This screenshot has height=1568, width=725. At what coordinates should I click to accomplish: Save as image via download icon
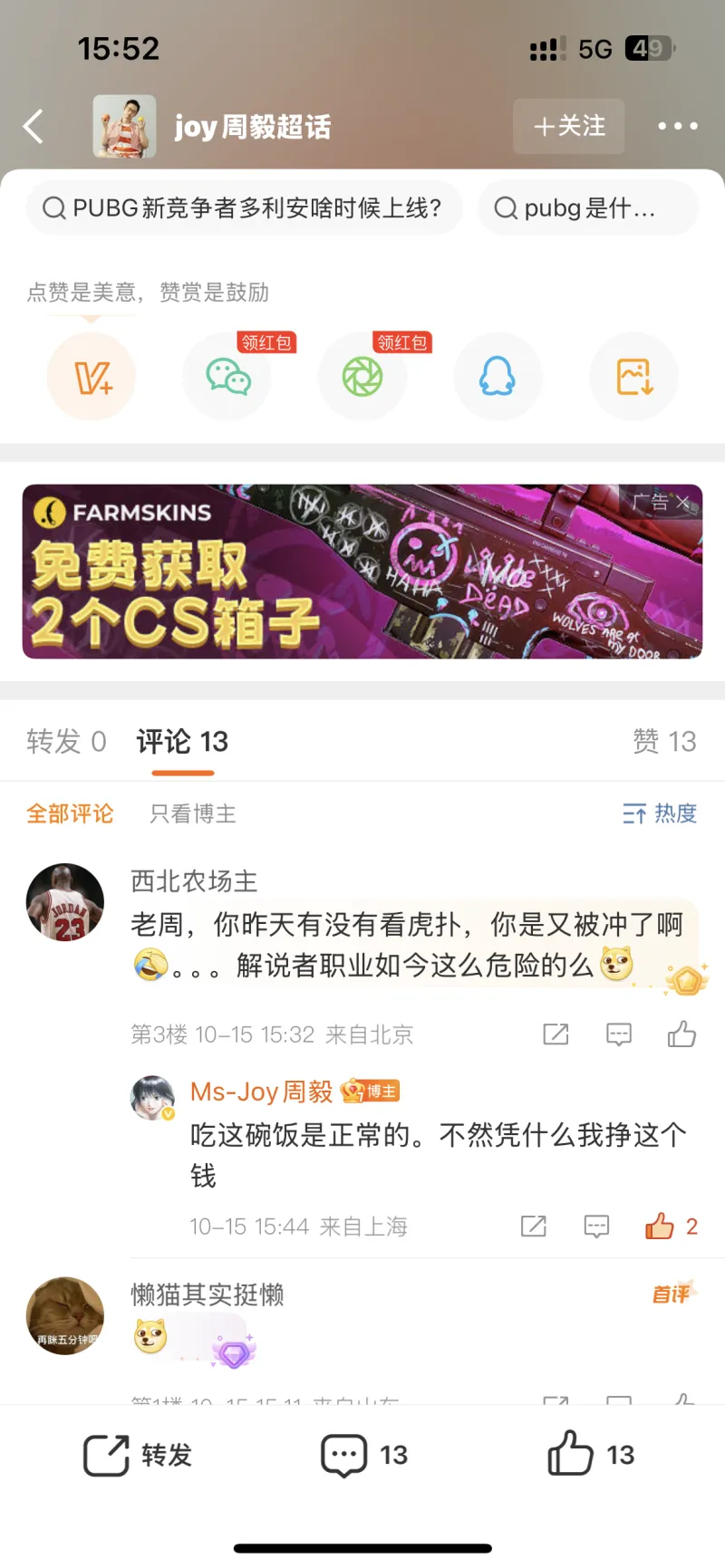pyautogui.click(x=633, y=377)
